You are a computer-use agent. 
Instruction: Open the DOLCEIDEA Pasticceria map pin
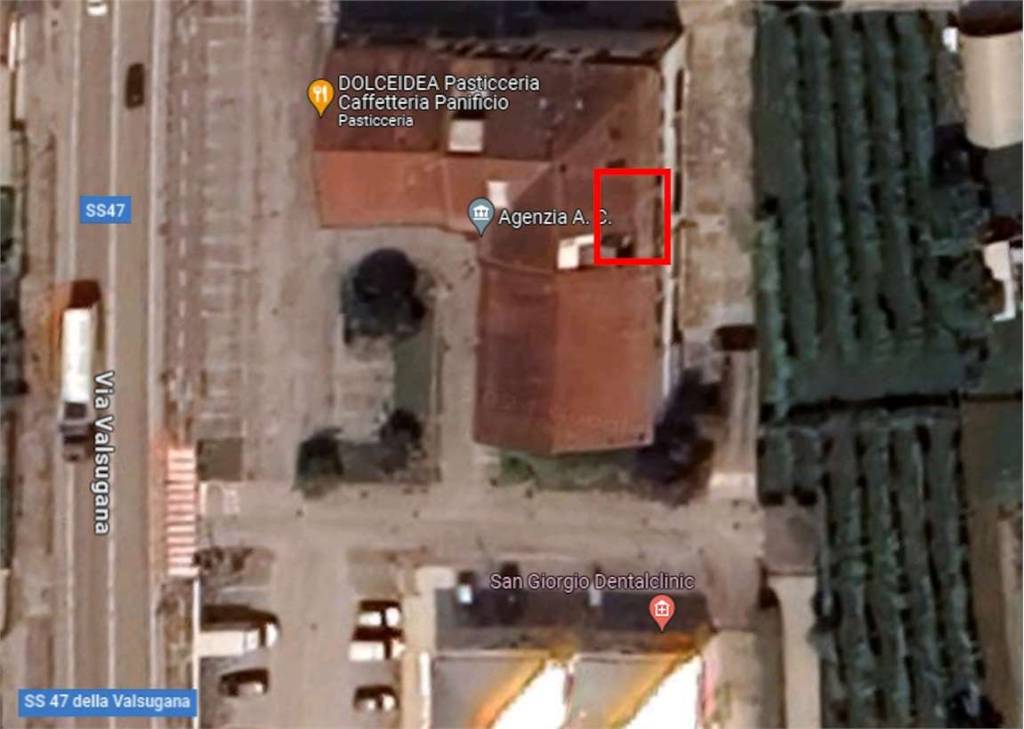320,97
